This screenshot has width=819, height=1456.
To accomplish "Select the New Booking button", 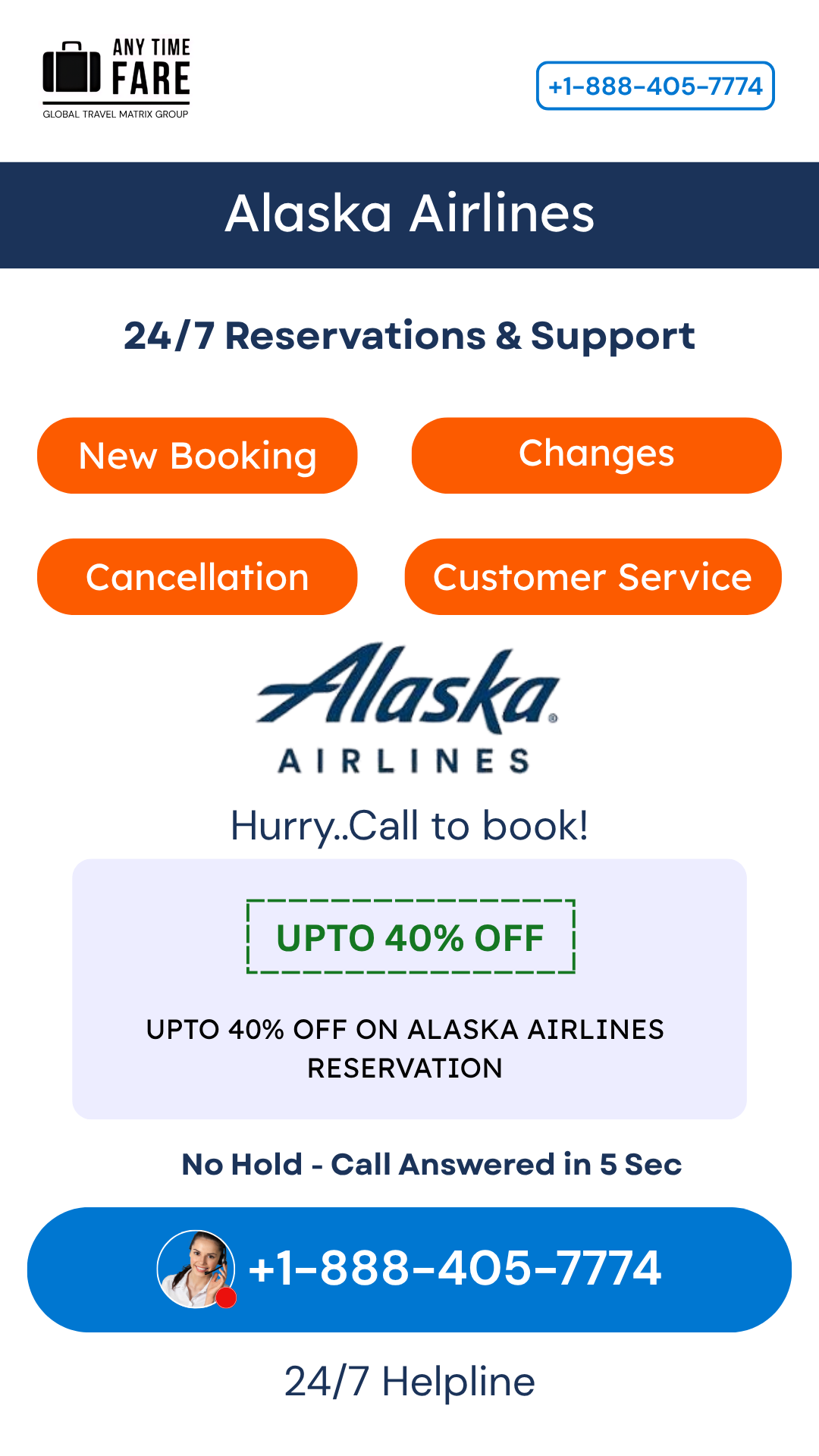I will click(x=197, y=456).
